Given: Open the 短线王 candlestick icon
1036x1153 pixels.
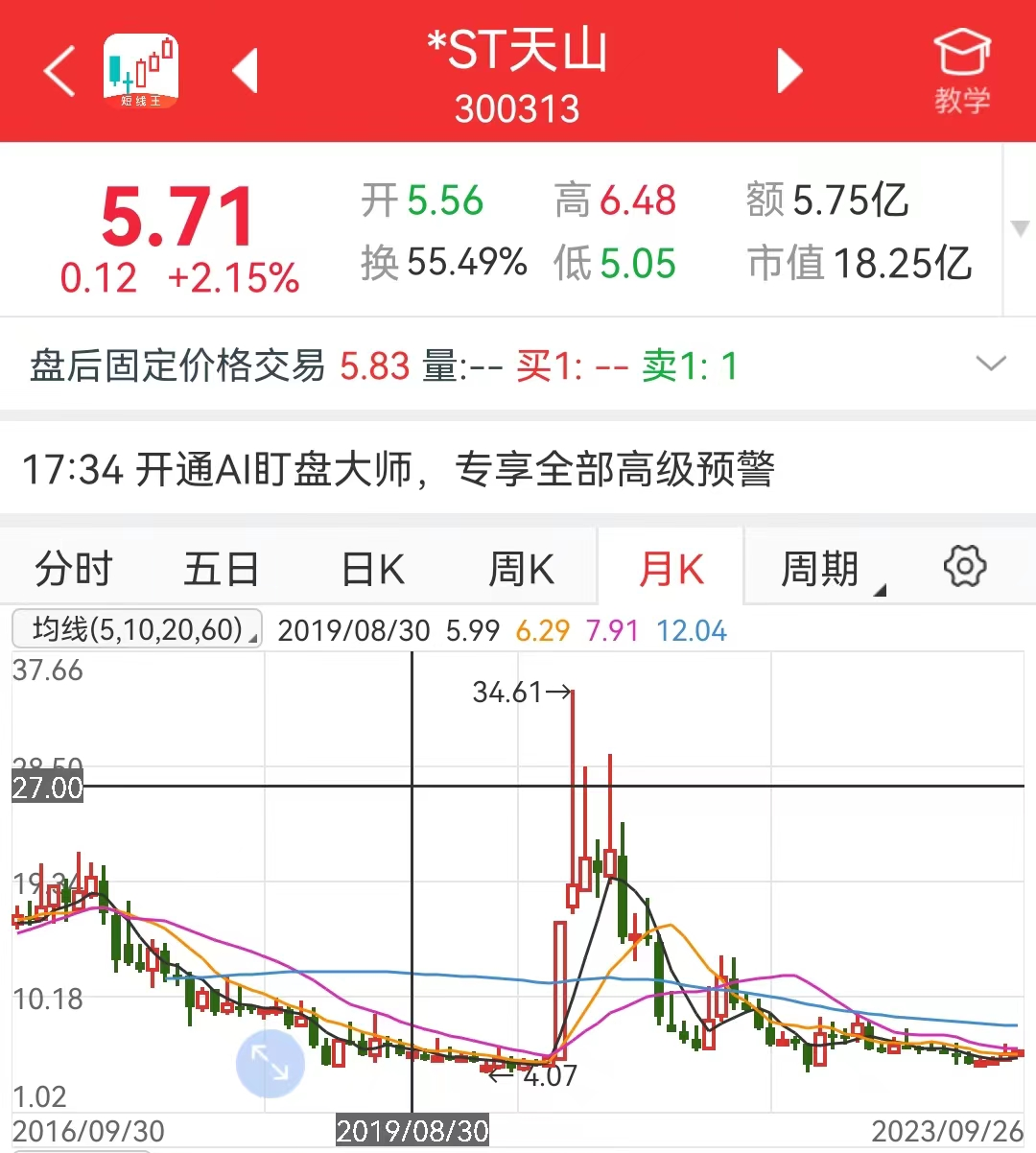Looking at the screenshot, I should coord(141,71).
